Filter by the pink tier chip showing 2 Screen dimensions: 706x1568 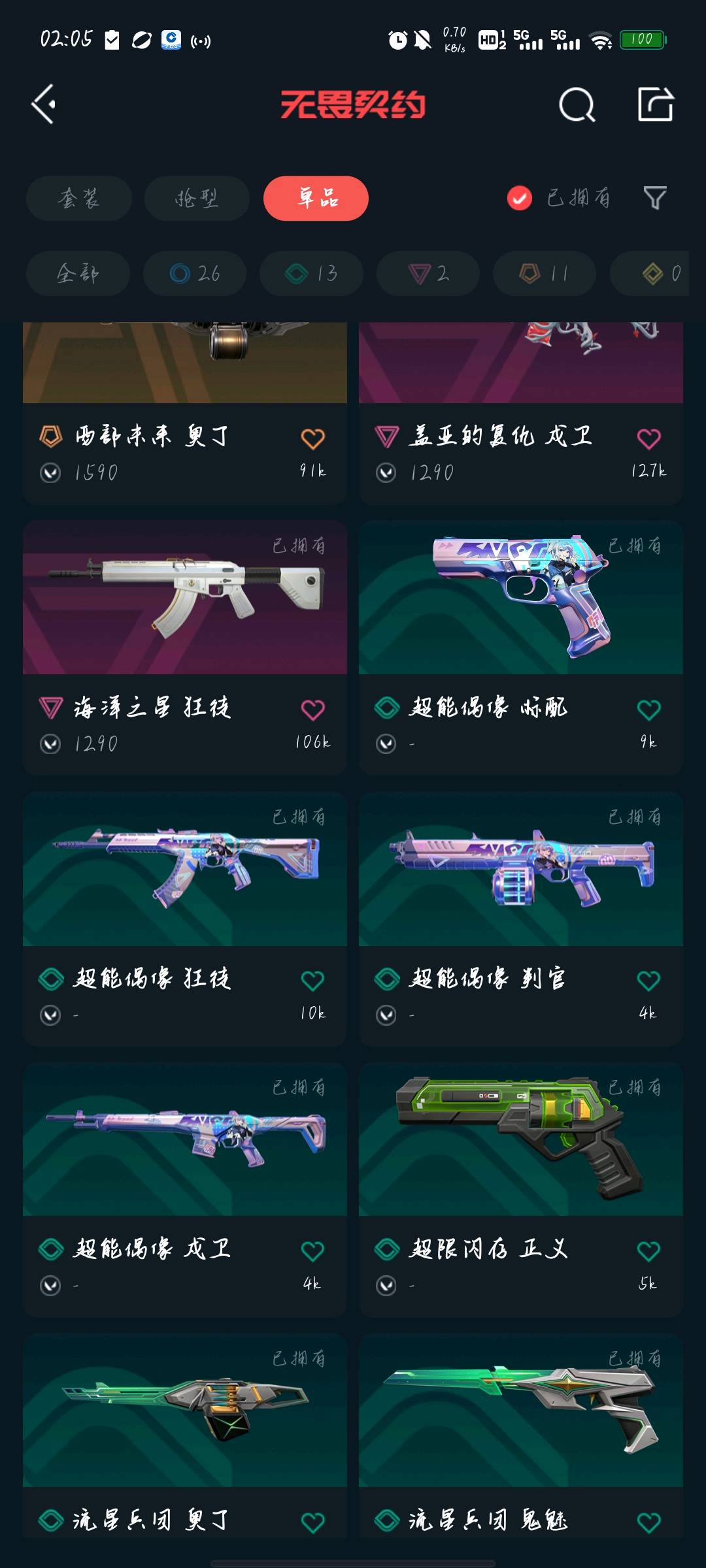click(428, 273)
